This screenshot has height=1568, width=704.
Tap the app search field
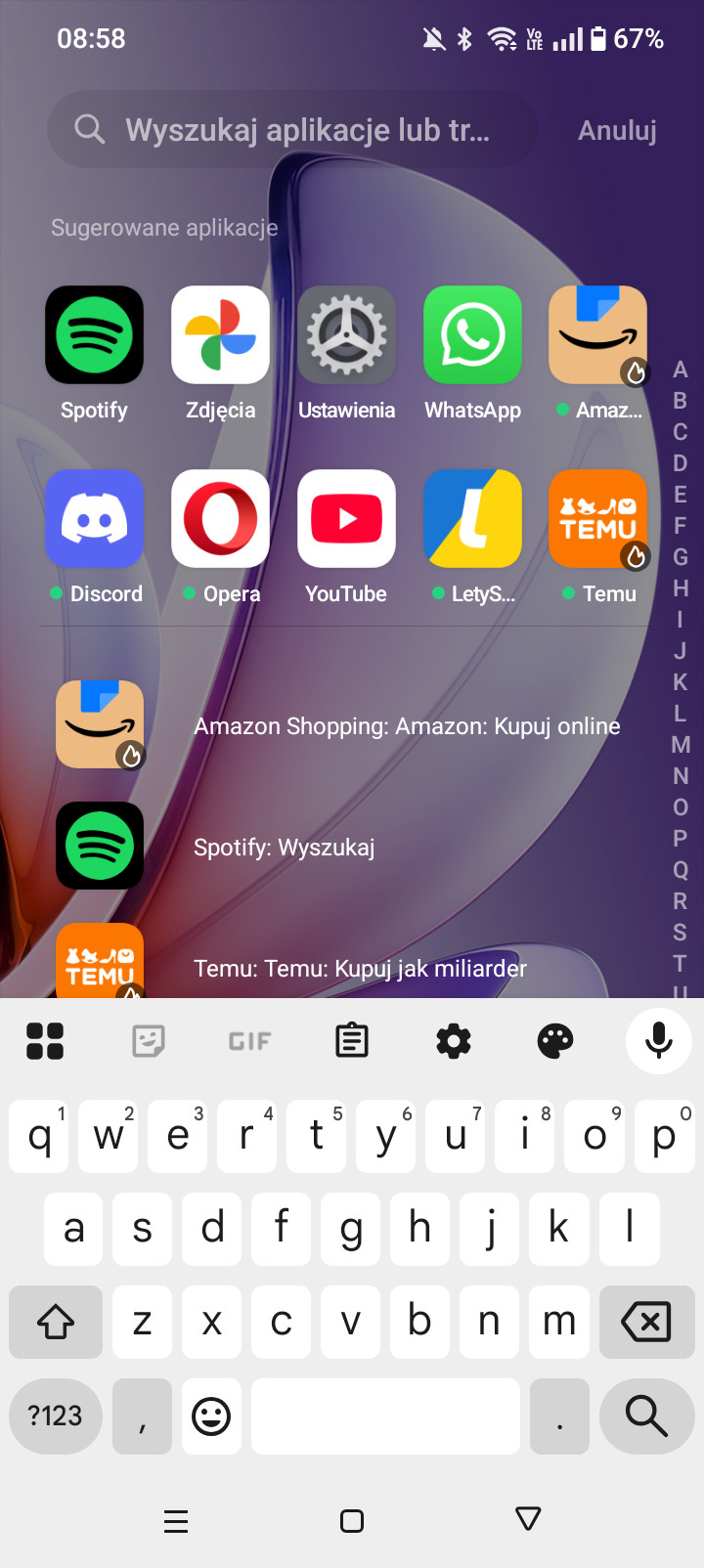pos(292,130)
